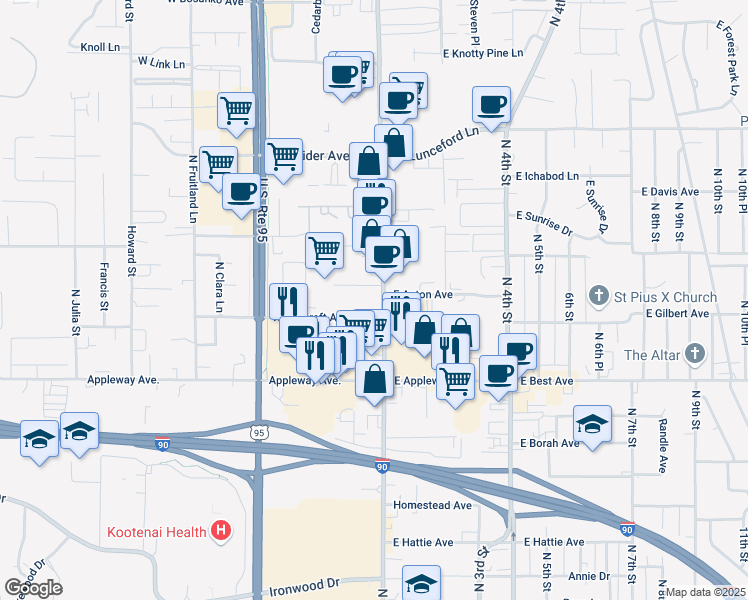
Task: Open the coffee cup marker near N Fruitland Ln
Action: tap(241, 193)
